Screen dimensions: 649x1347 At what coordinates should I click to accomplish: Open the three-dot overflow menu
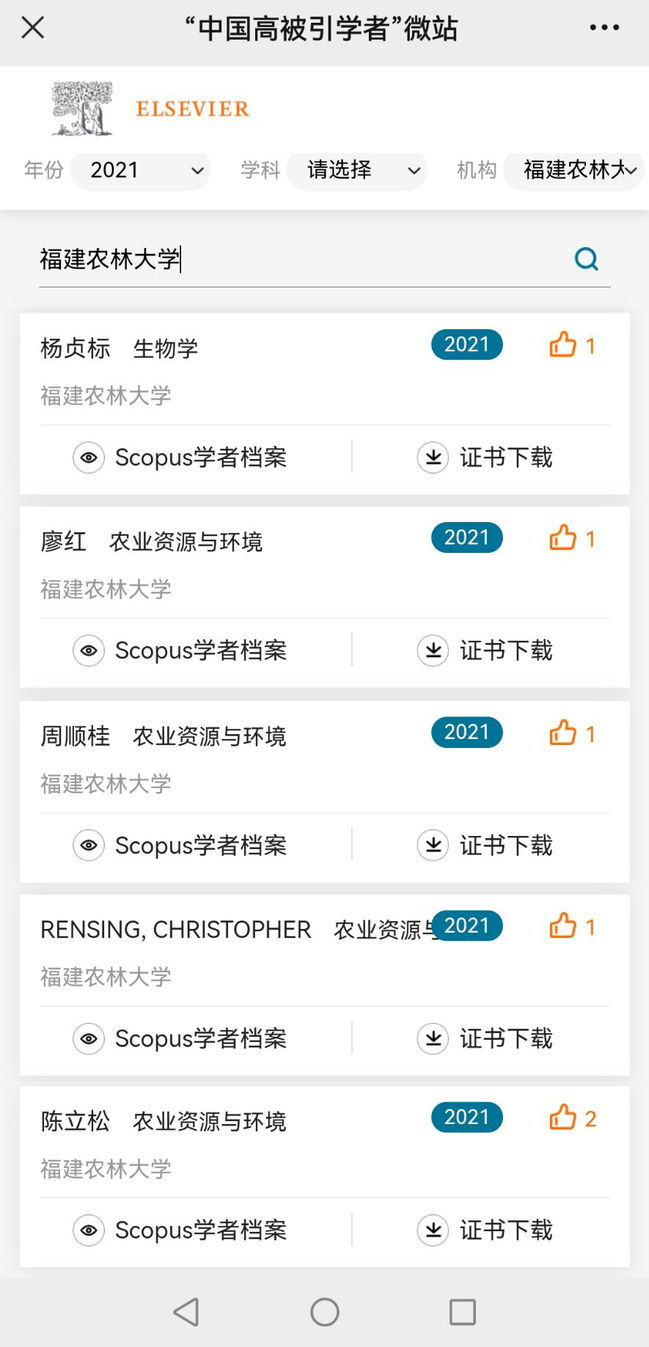[x=604, y=28]
